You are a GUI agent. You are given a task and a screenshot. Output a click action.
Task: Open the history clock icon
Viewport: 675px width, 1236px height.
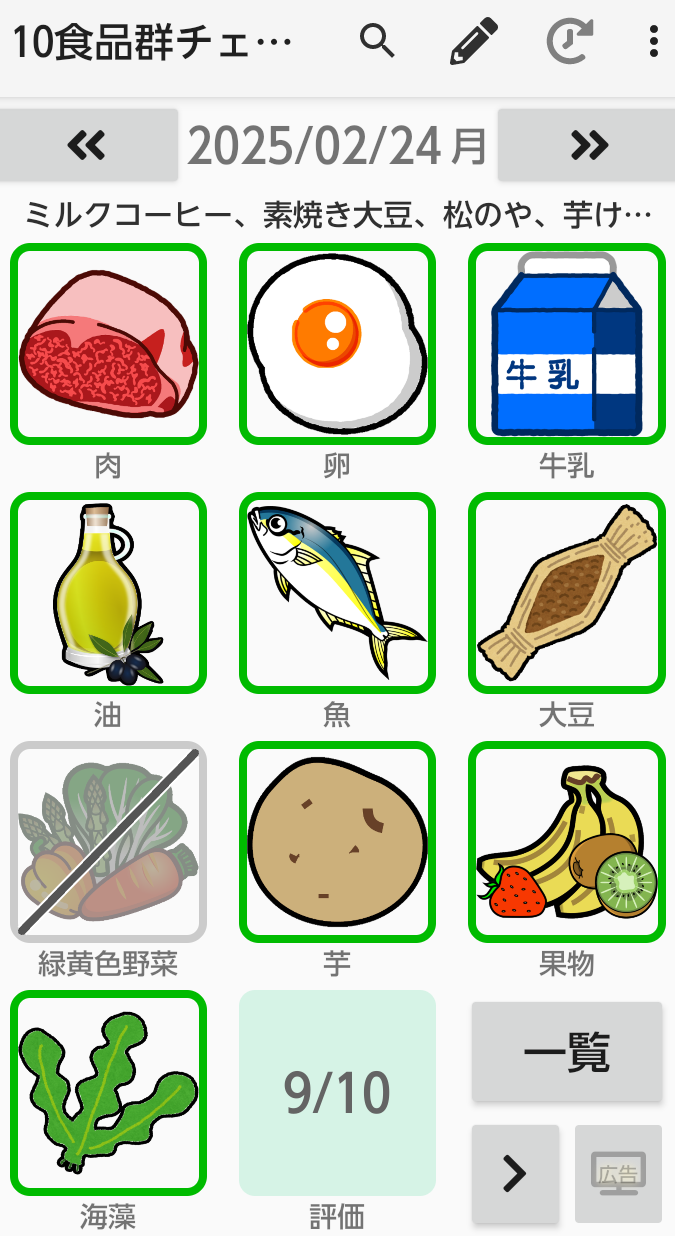coord(569,43)
